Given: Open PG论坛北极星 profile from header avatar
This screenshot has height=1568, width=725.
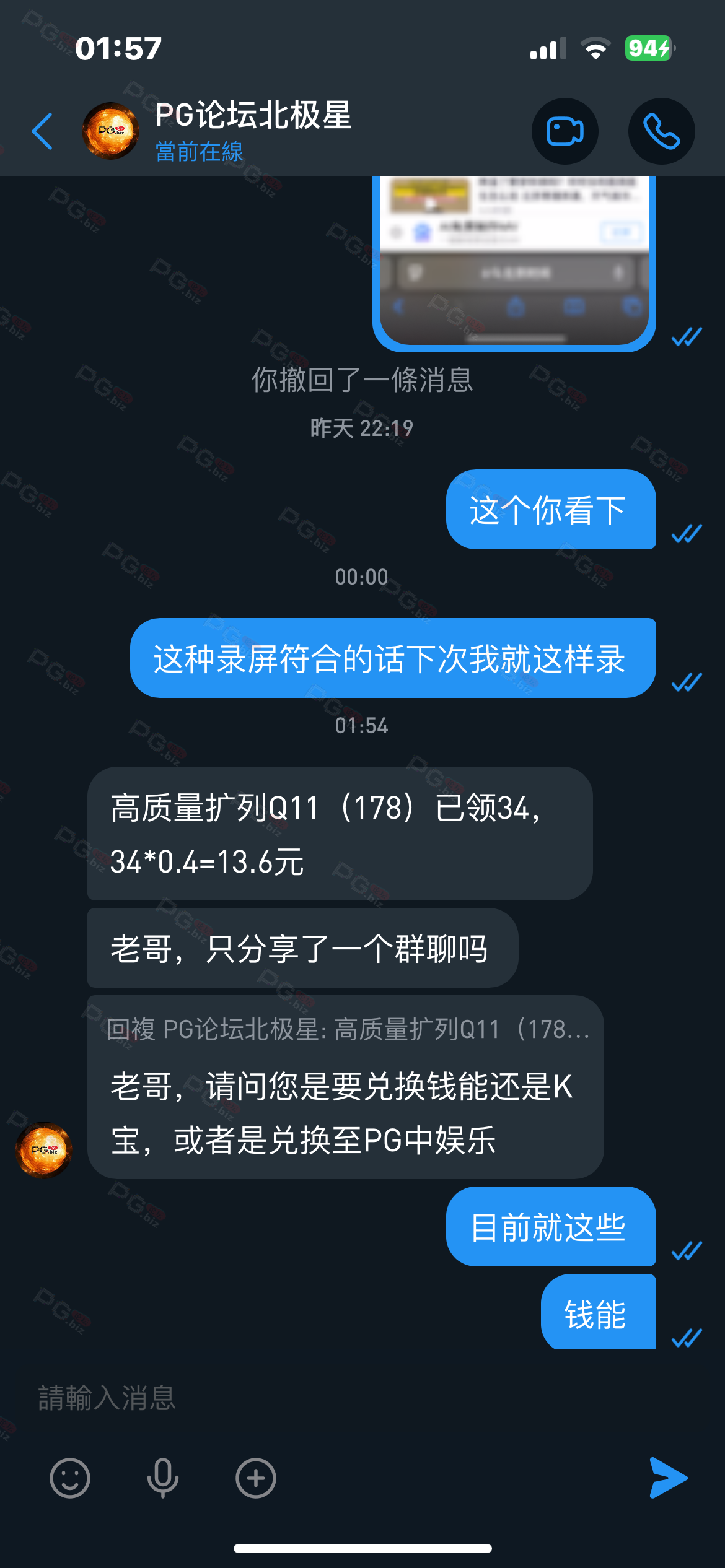Looking at the screenshot, I should click(110, 131).
